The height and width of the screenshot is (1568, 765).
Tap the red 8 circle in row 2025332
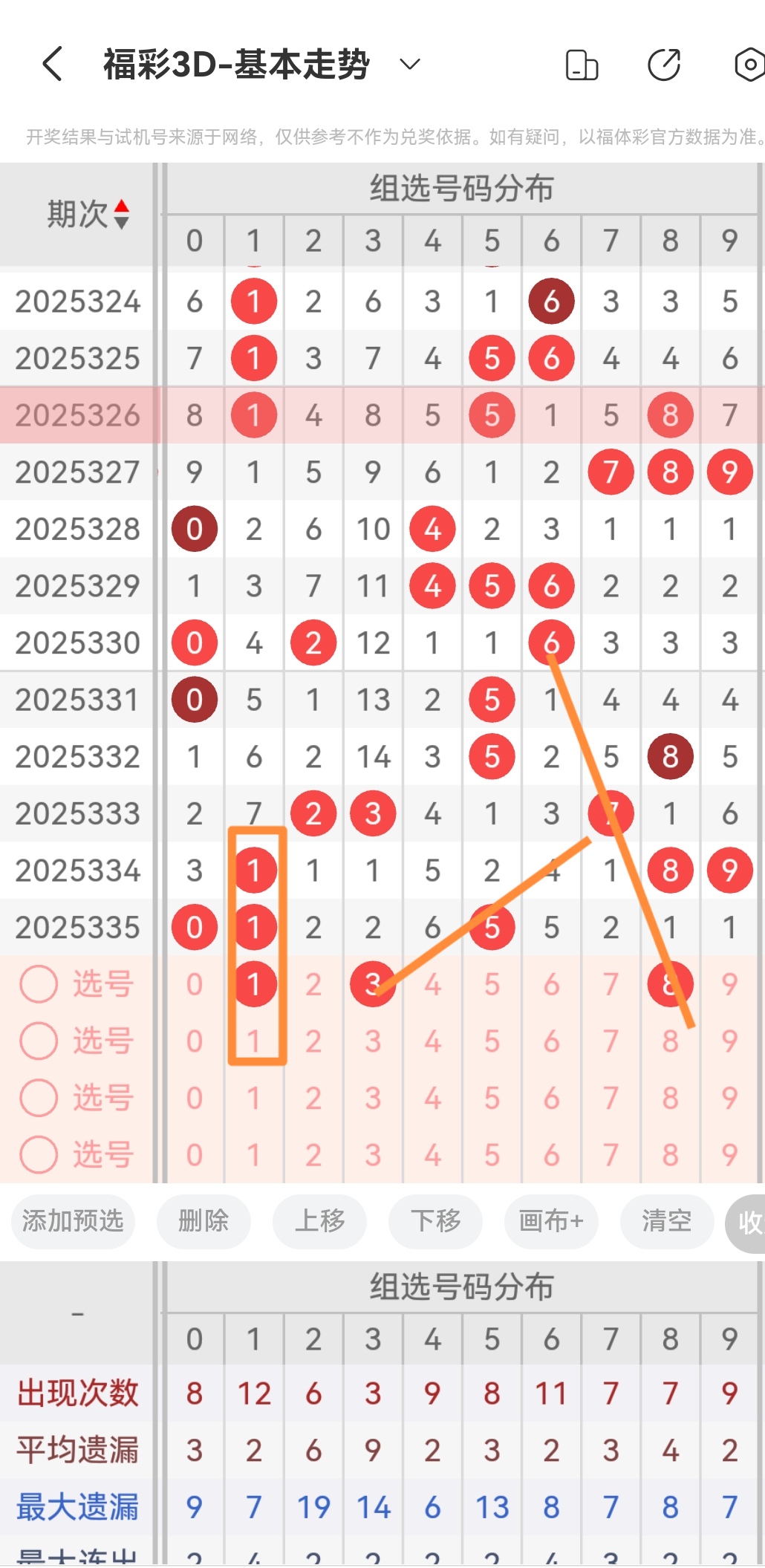(670, 756)
